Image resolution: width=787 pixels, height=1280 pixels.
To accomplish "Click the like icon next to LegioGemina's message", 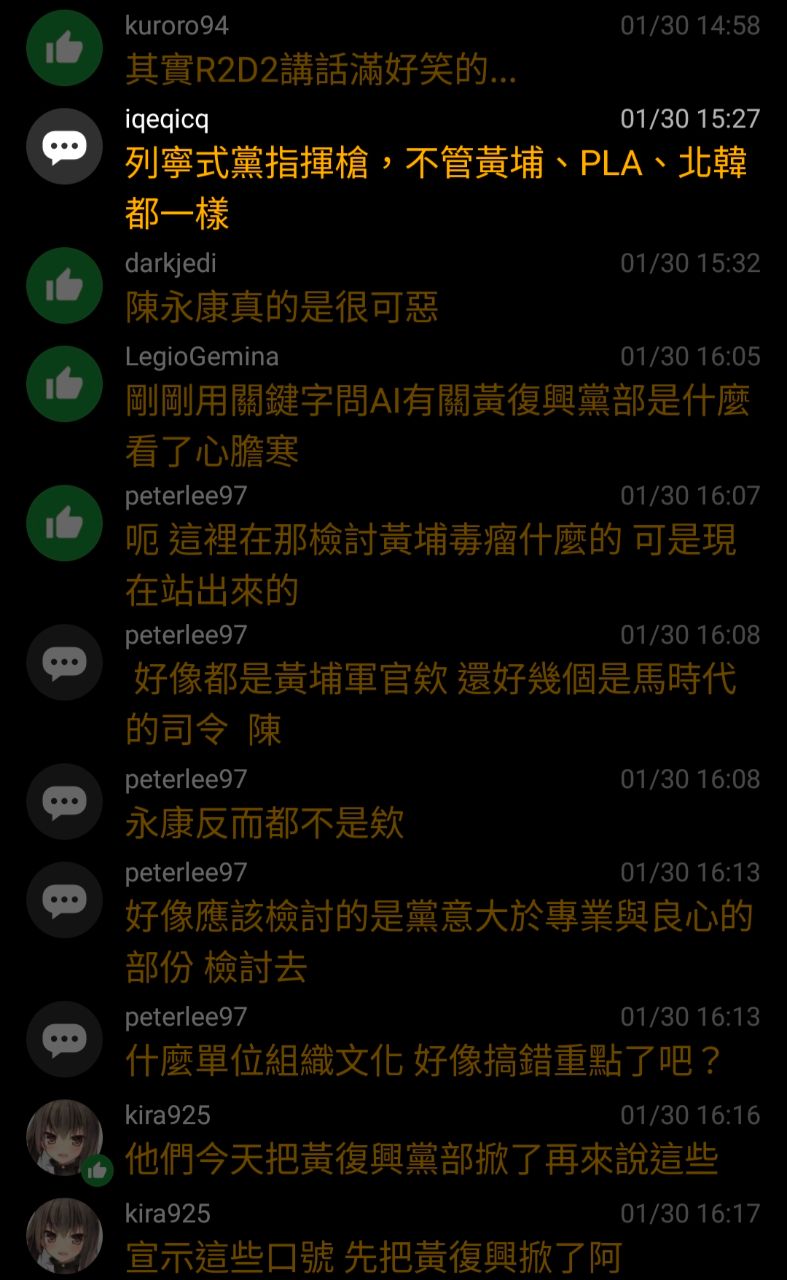I will (x=64, y=385).
